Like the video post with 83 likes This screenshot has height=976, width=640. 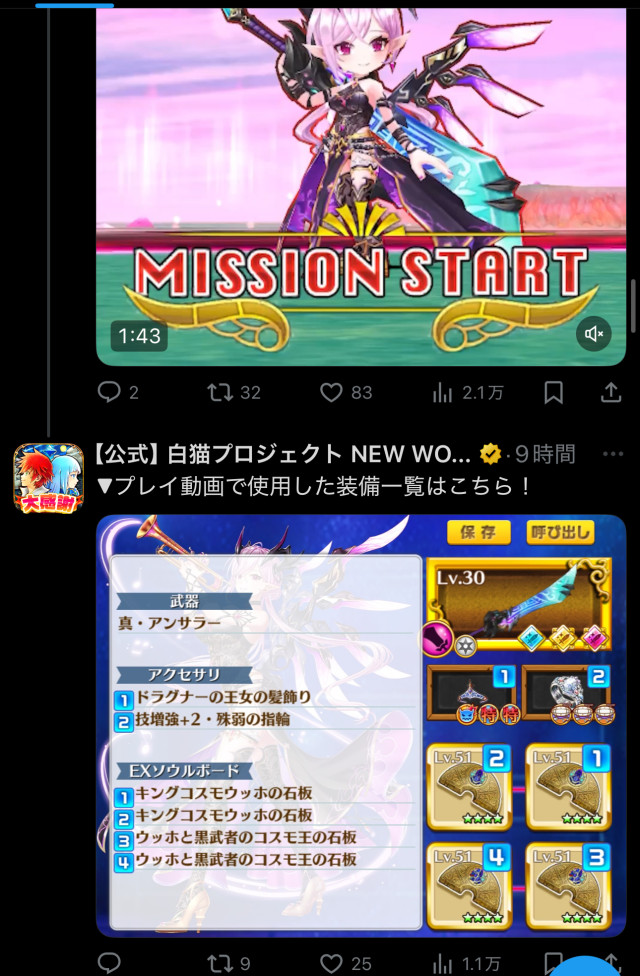coord(331,393)
